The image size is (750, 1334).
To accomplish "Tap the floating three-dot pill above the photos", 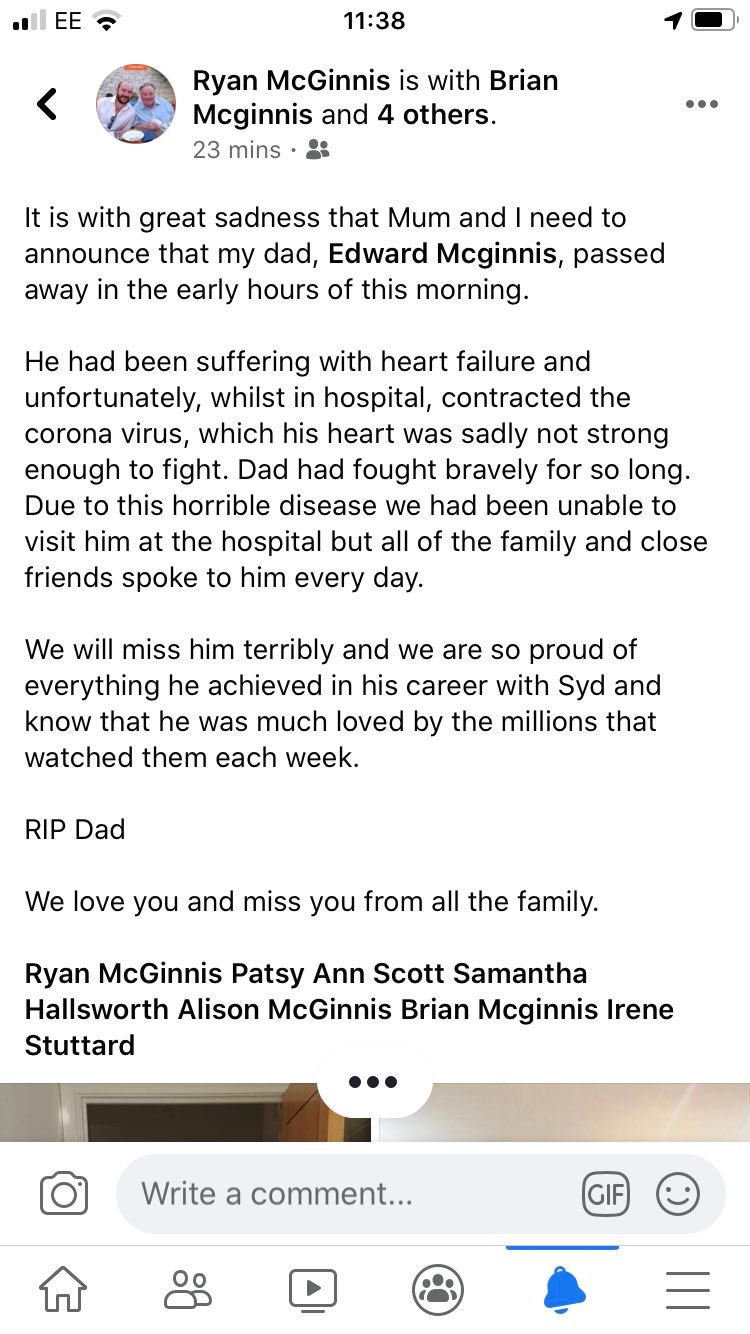I will click(375, 1082).
